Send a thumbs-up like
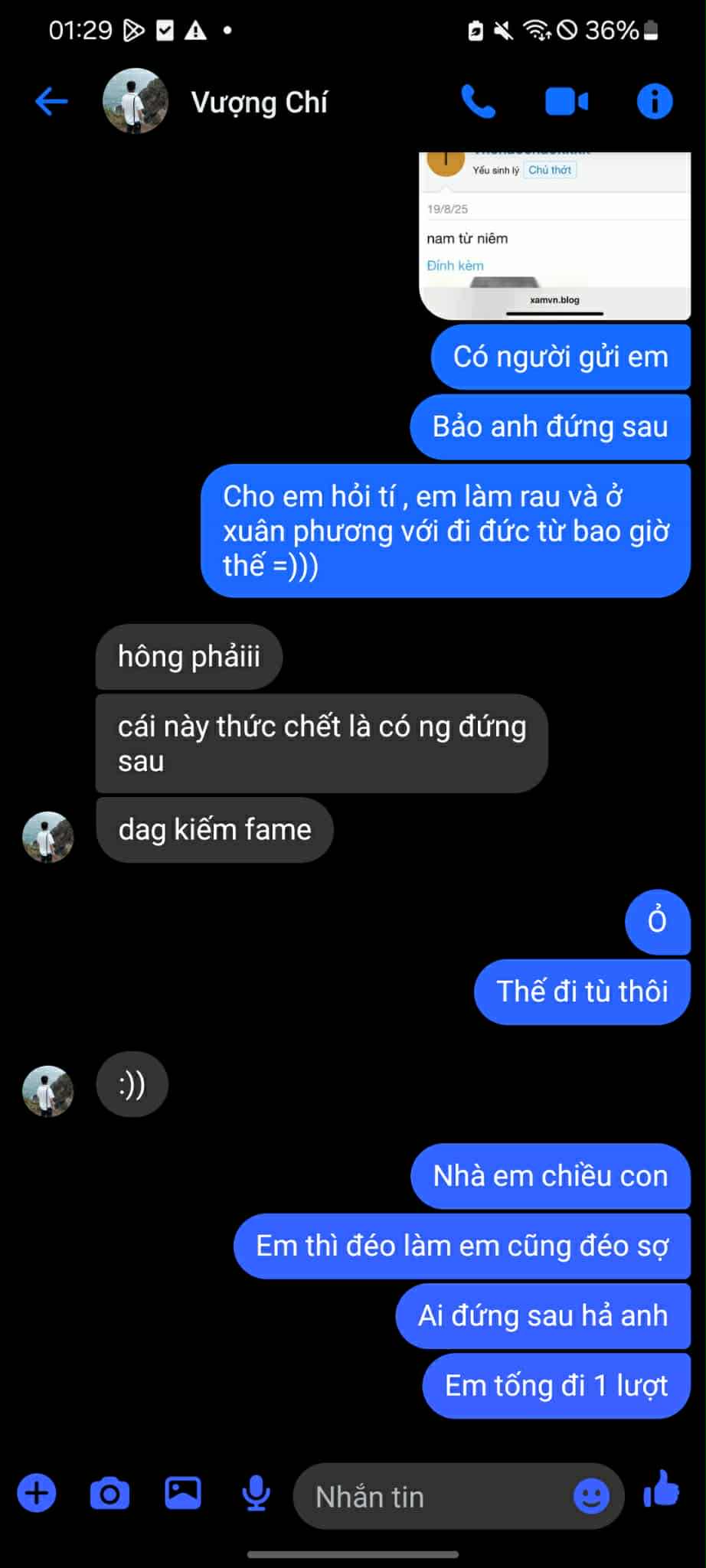 coord(662,1490)
